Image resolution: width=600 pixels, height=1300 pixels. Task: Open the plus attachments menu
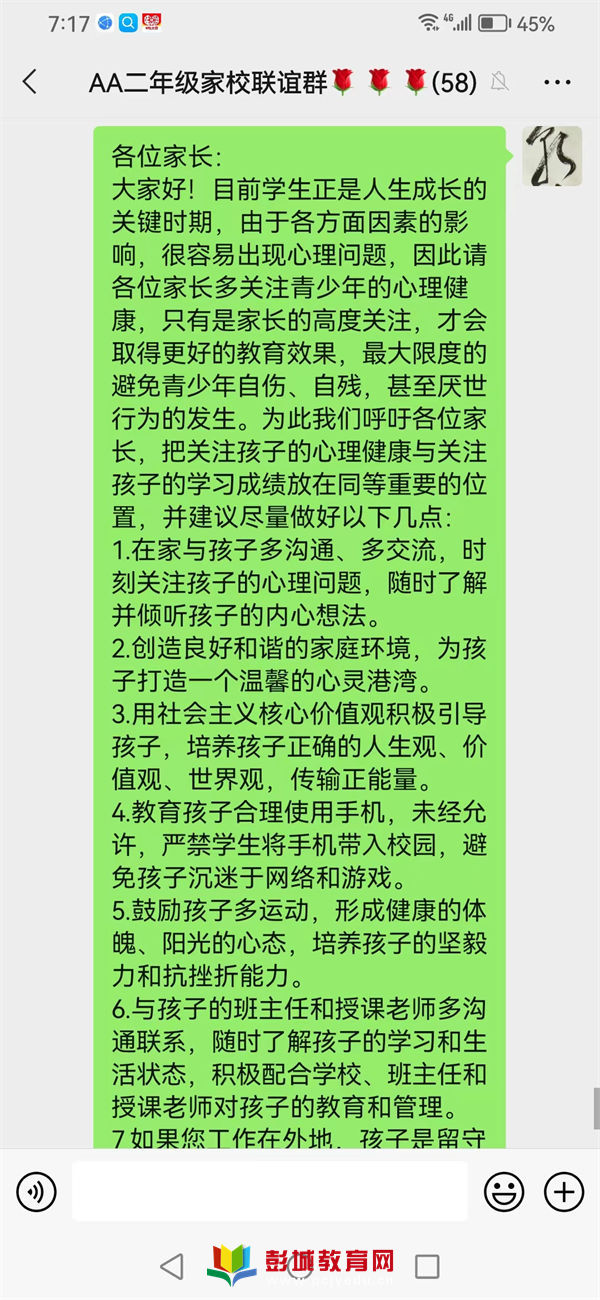coord(564,1191)
